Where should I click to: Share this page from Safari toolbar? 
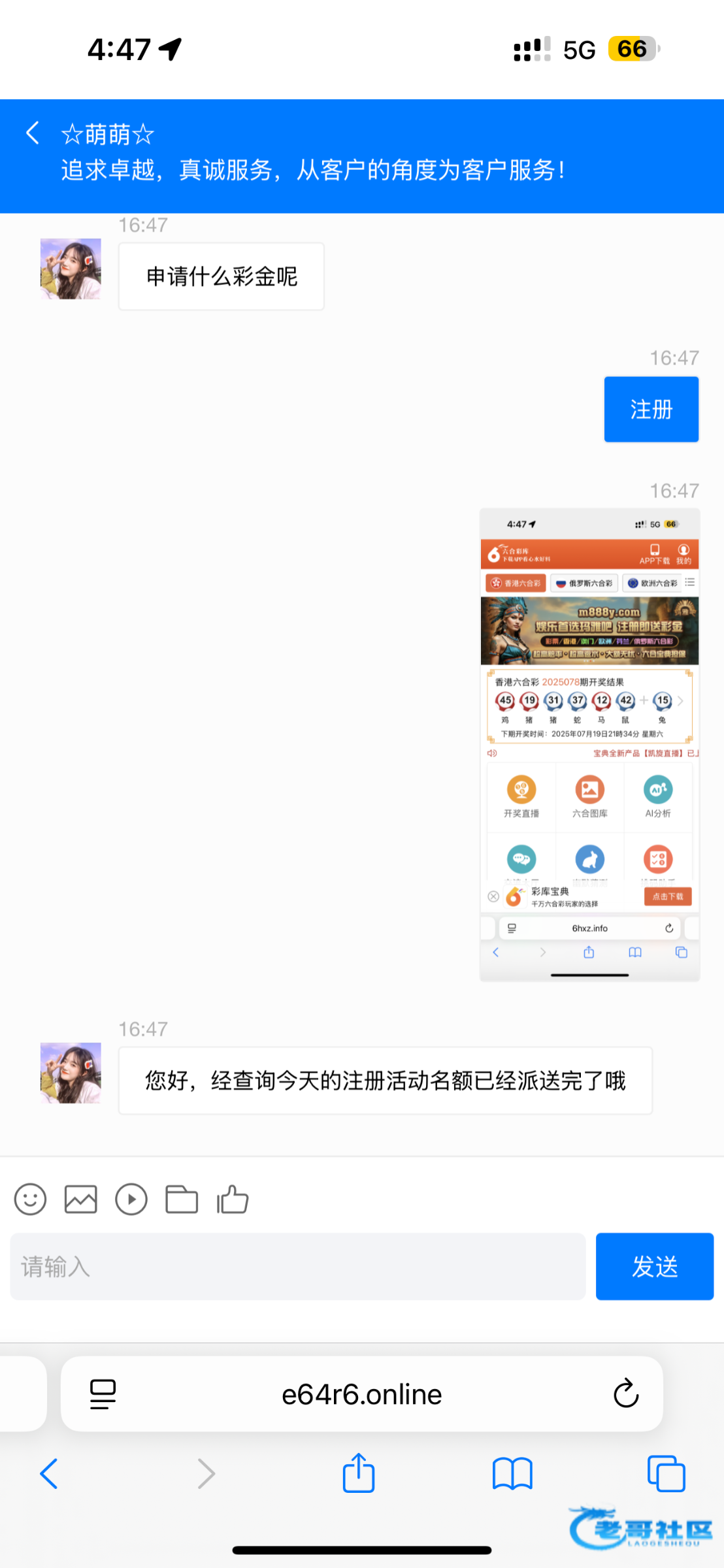coord(359,1474)
